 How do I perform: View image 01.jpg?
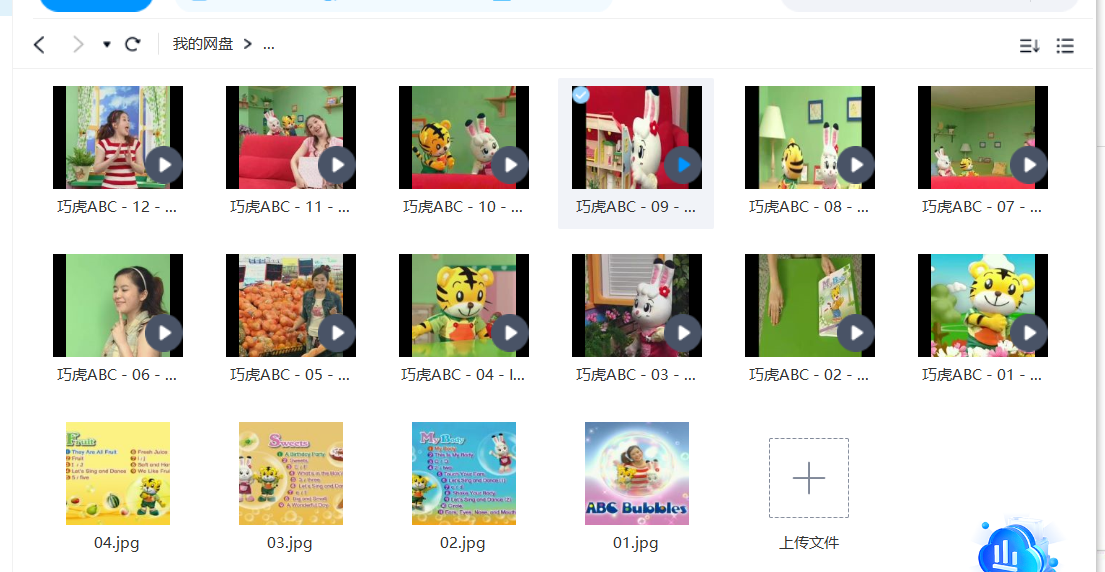[636, 474]
